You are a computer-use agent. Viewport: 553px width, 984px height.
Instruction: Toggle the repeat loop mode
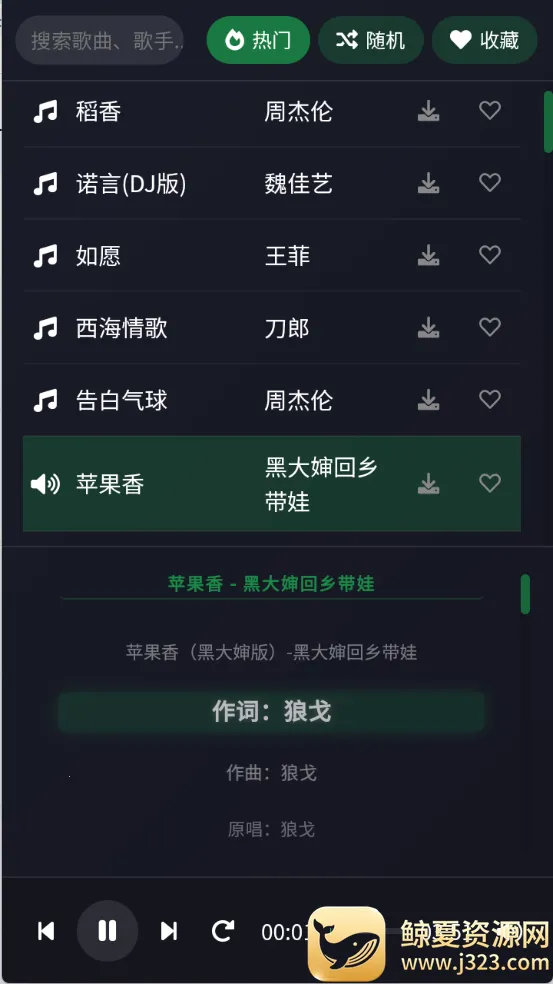[223, 931]
